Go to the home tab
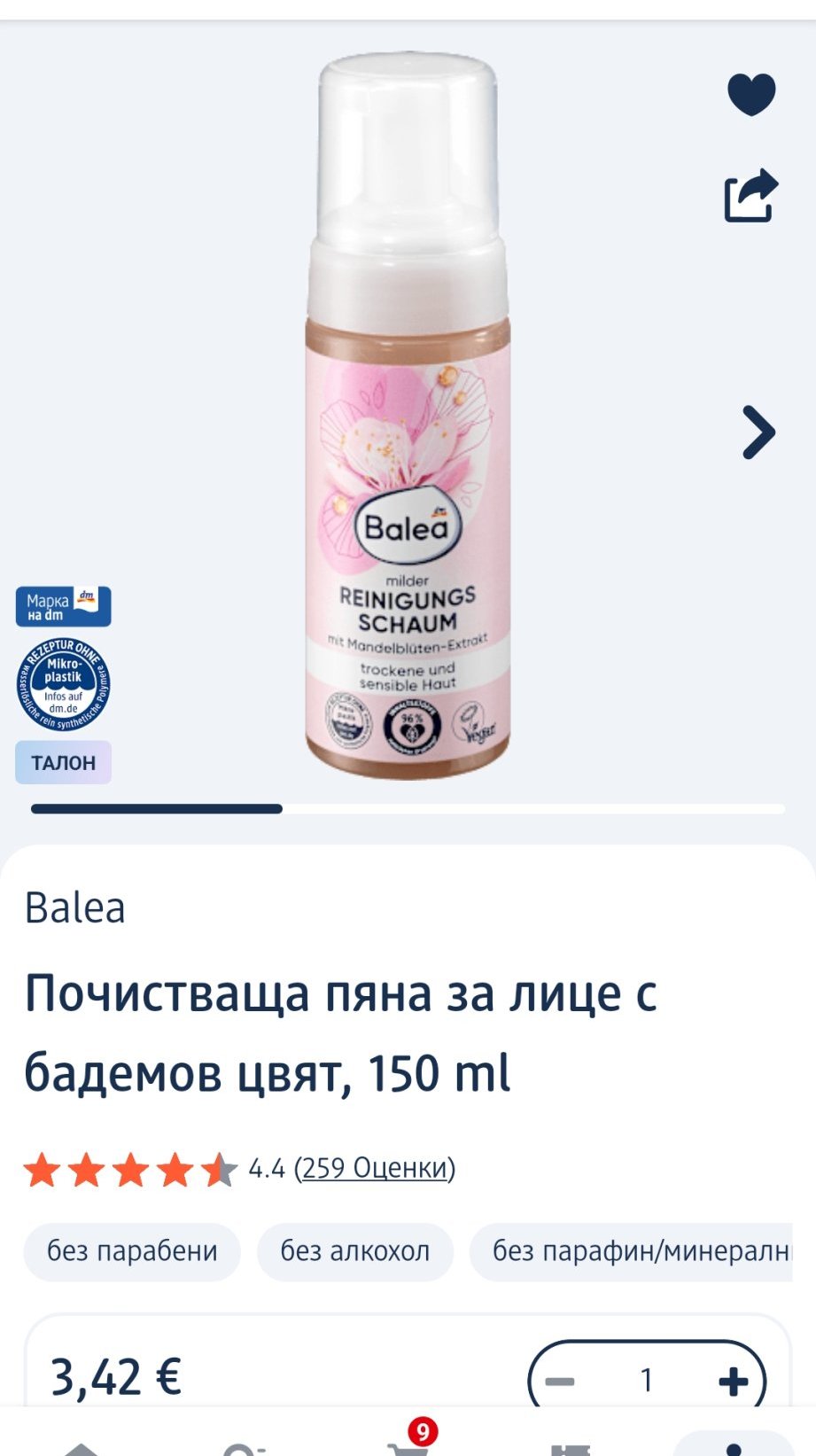Viewport: 816px width, 1456px height. [x=82, y=1446]
